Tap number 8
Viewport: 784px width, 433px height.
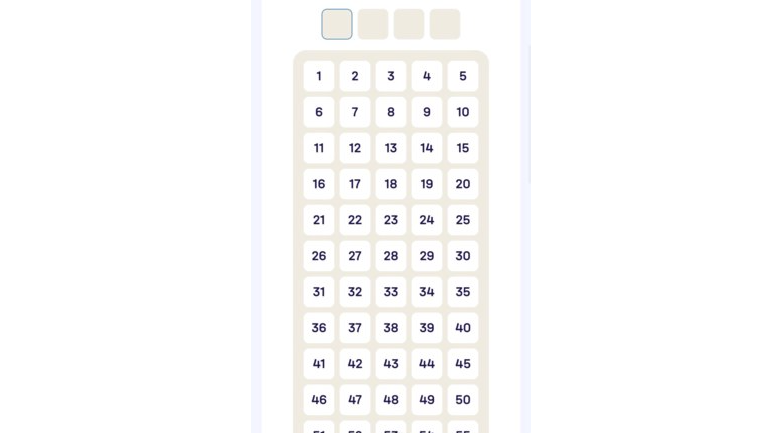391,112
